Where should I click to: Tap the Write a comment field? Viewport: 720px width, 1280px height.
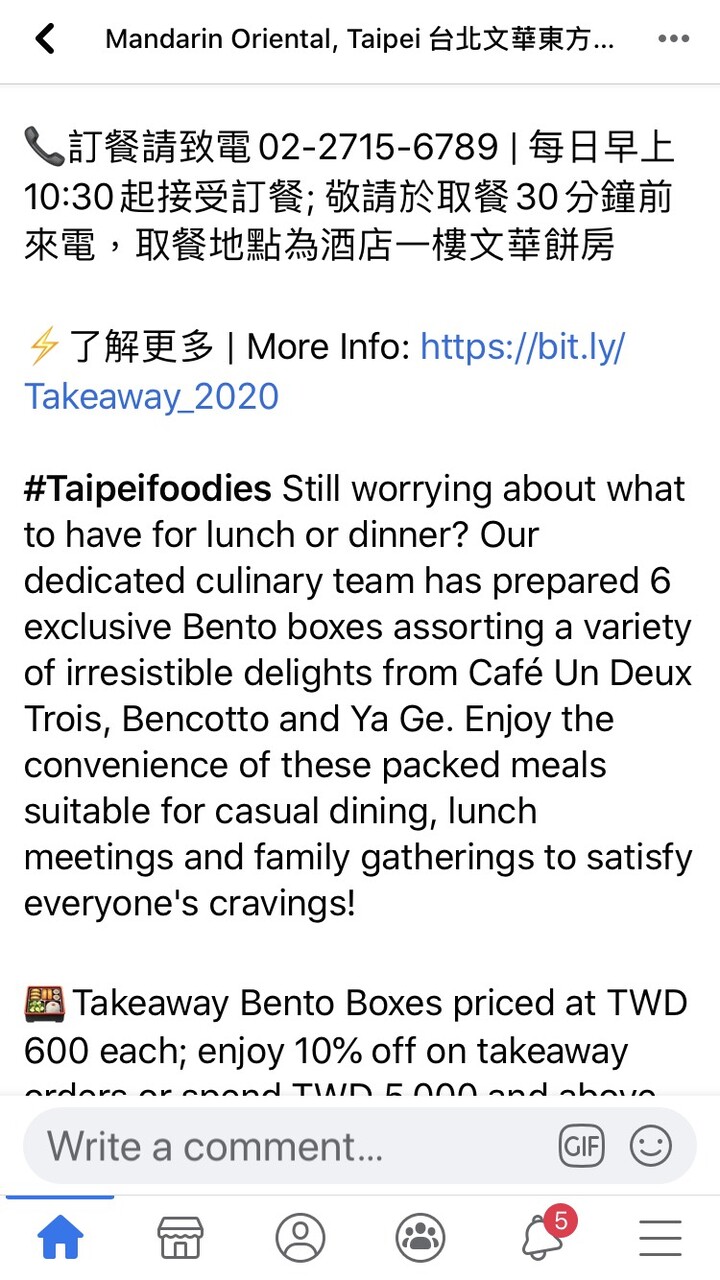tap(290, 1146)
